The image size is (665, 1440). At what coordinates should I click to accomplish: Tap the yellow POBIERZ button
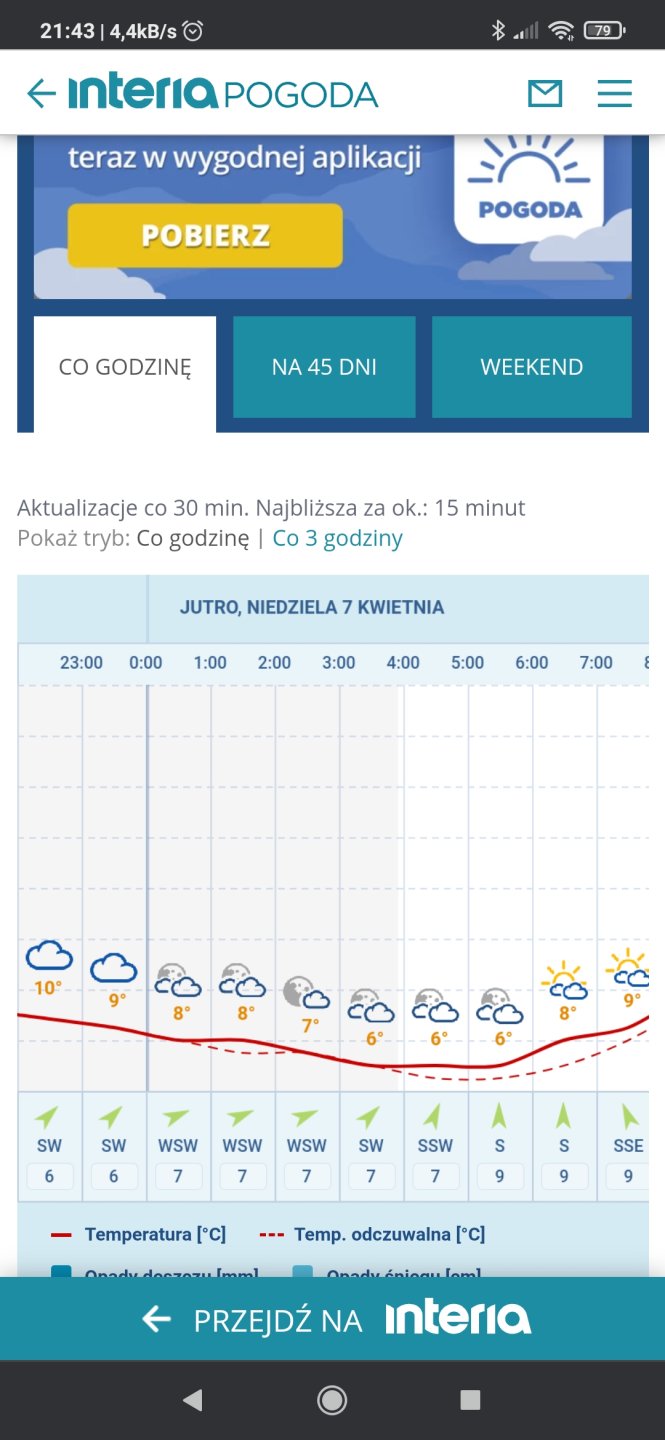click(x=205, y=236)
